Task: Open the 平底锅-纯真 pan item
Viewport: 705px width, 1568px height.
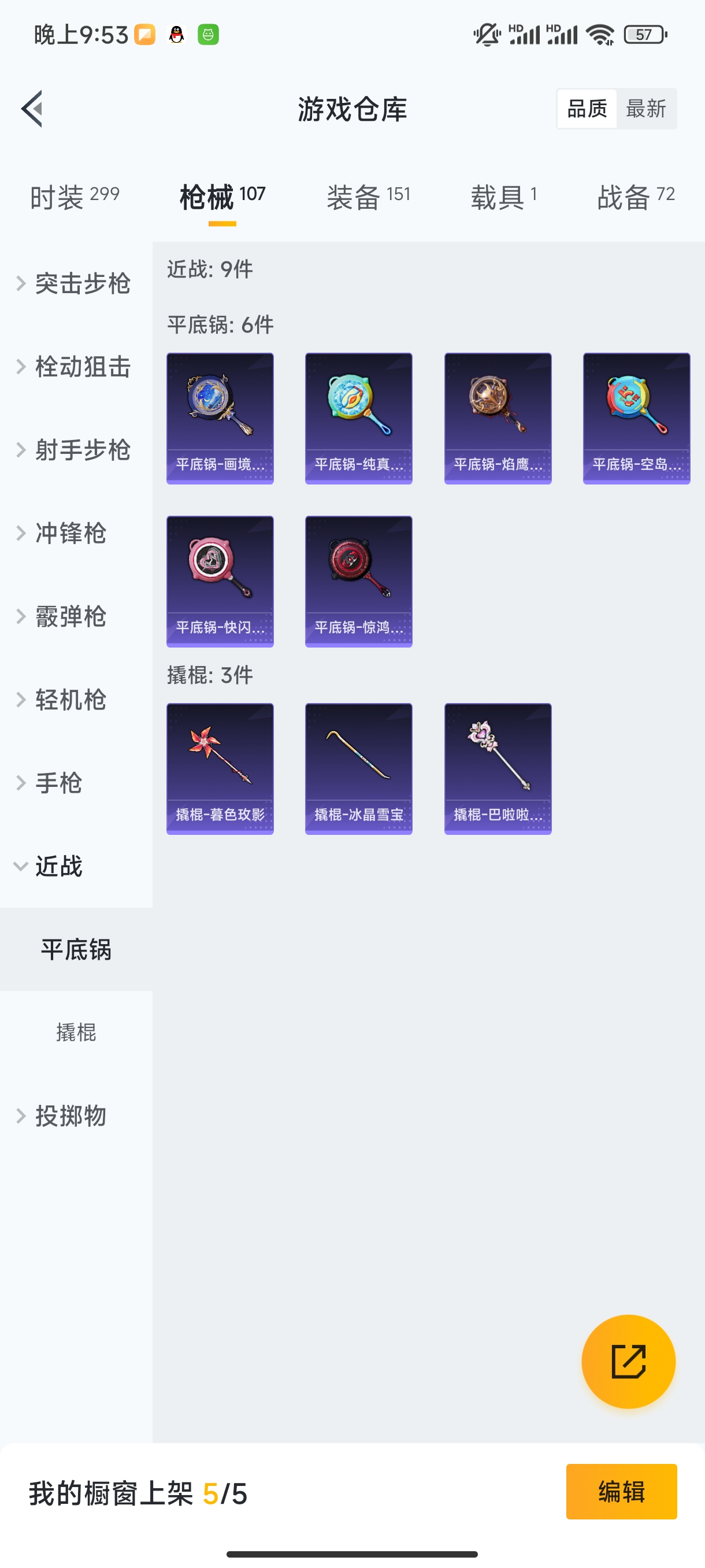Action: (x=358, y=418)
